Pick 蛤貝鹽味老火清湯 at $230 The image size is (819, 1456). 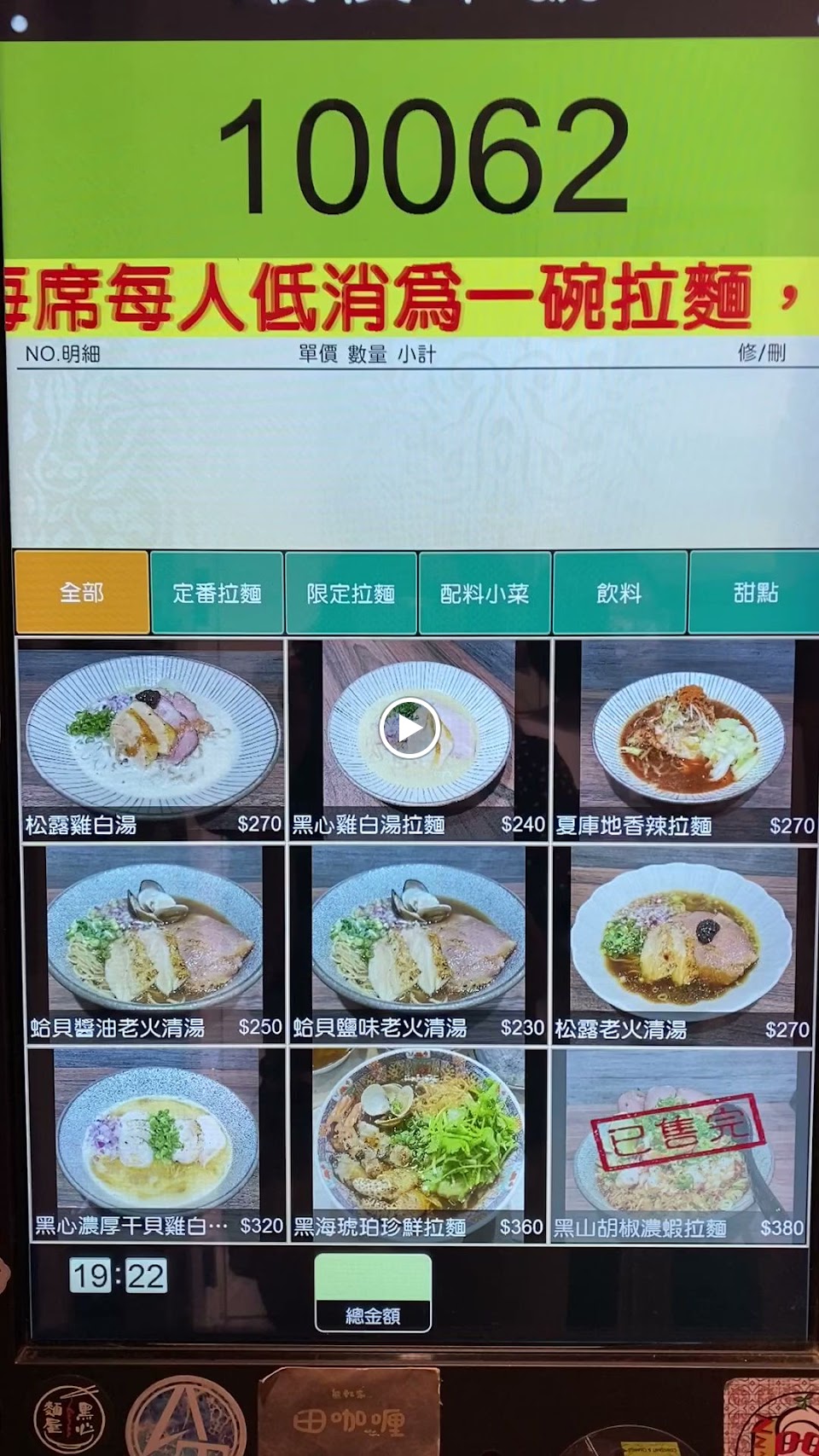click(x=418, y=943)
